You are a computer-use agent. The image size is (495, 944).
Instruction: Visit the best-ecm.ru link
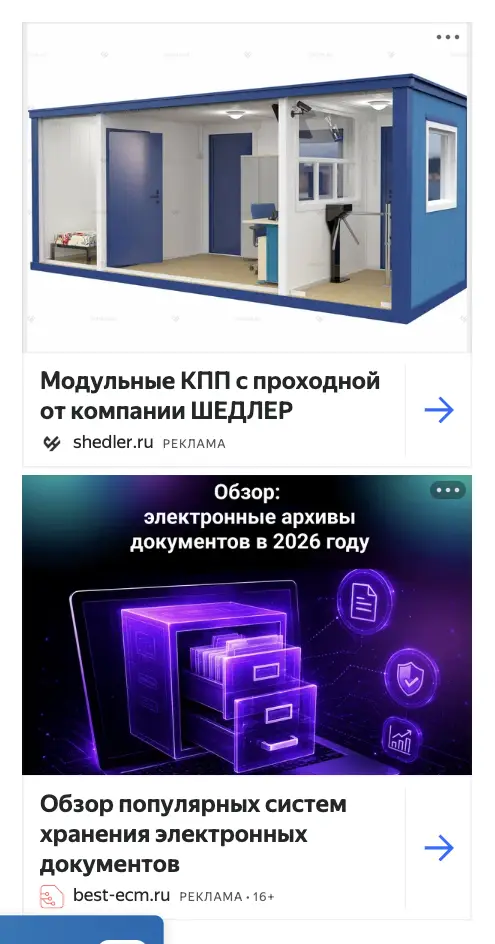pos(121,895)
